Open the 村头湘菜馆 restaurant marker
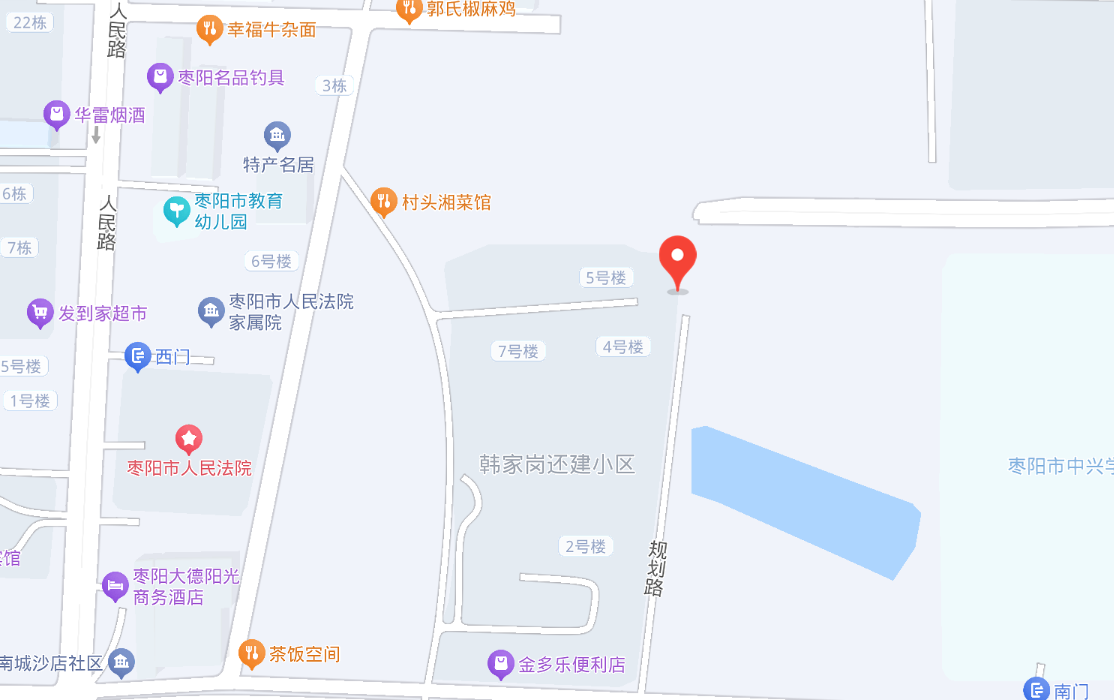 (x=383, y=202)
